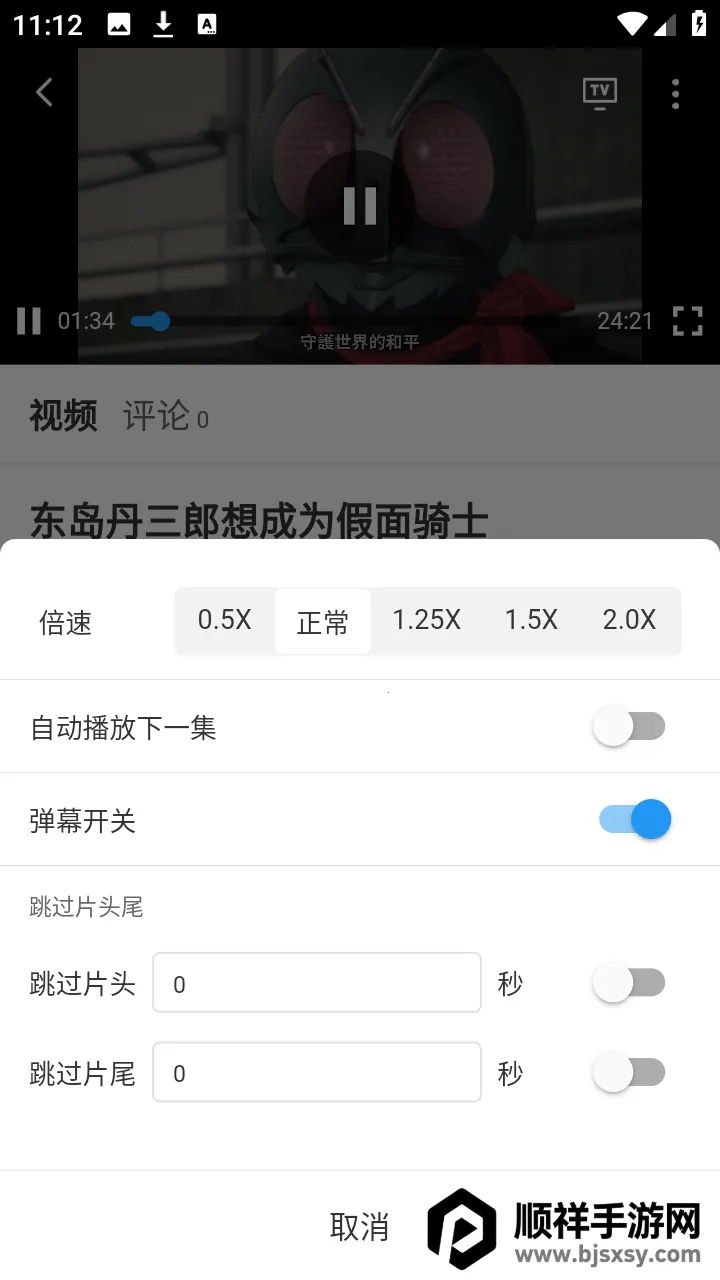Image resolution: width=720 pixels, height=1280 pixels.
Task: Set speed to 1.5X
Action: point(531,621)
